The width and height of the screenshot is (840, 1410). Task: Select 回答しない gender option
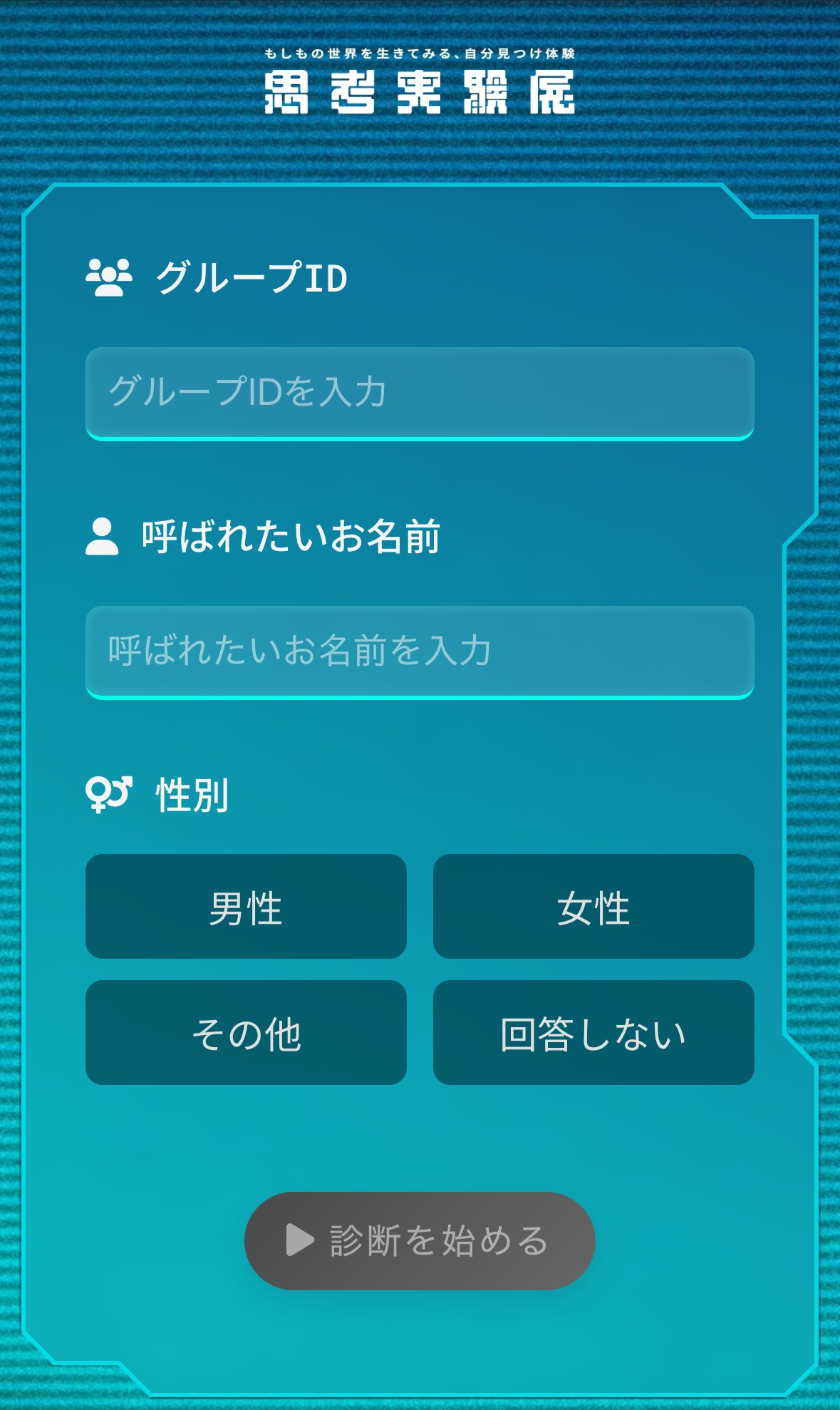593,1033
